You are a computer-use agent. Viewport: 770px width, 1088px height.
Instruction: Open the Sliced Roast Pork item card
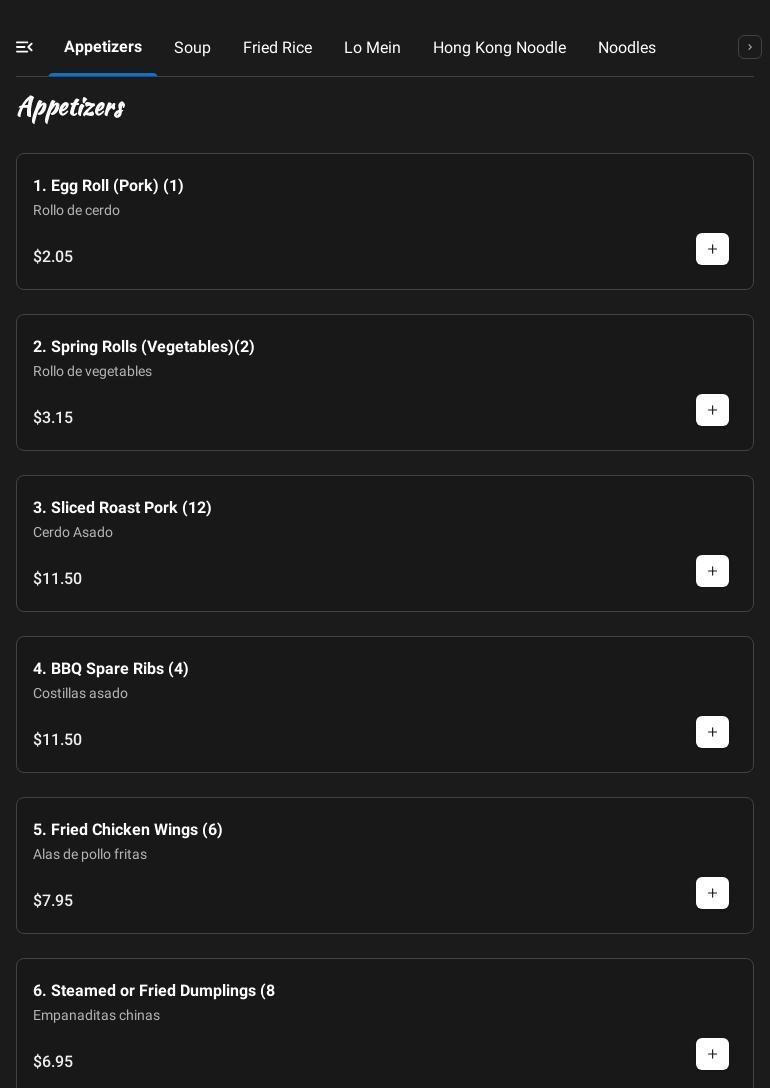tap(300, 532)
